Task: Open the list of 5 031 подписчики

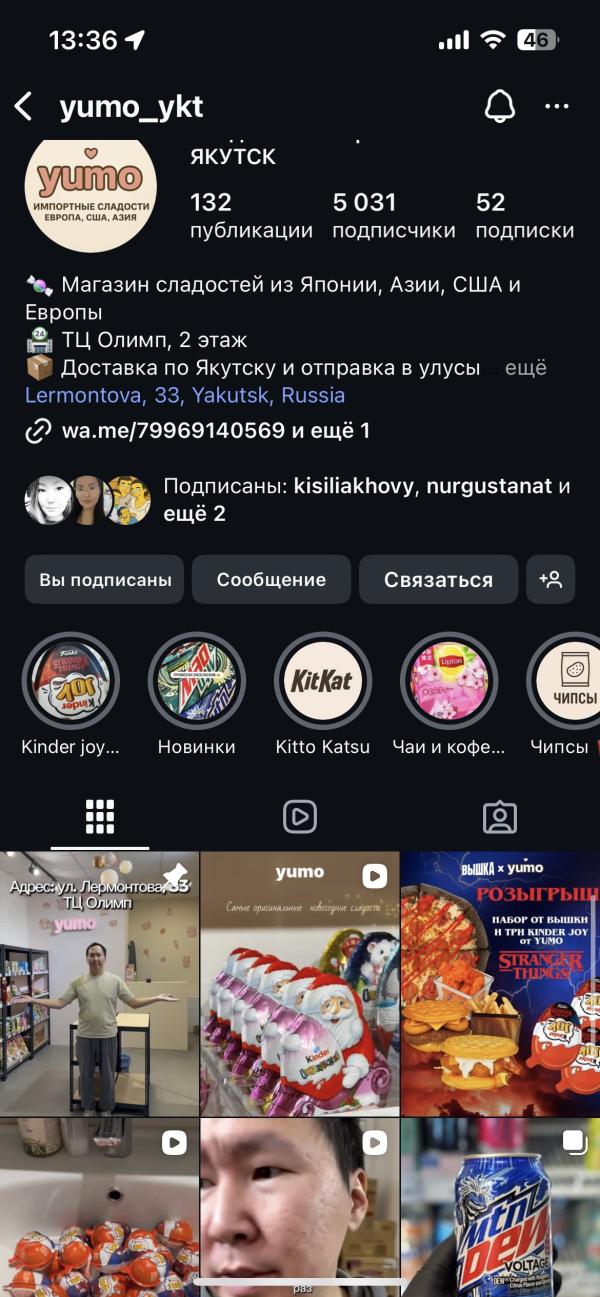Action: pyautogui.click(x=394, y=216)
